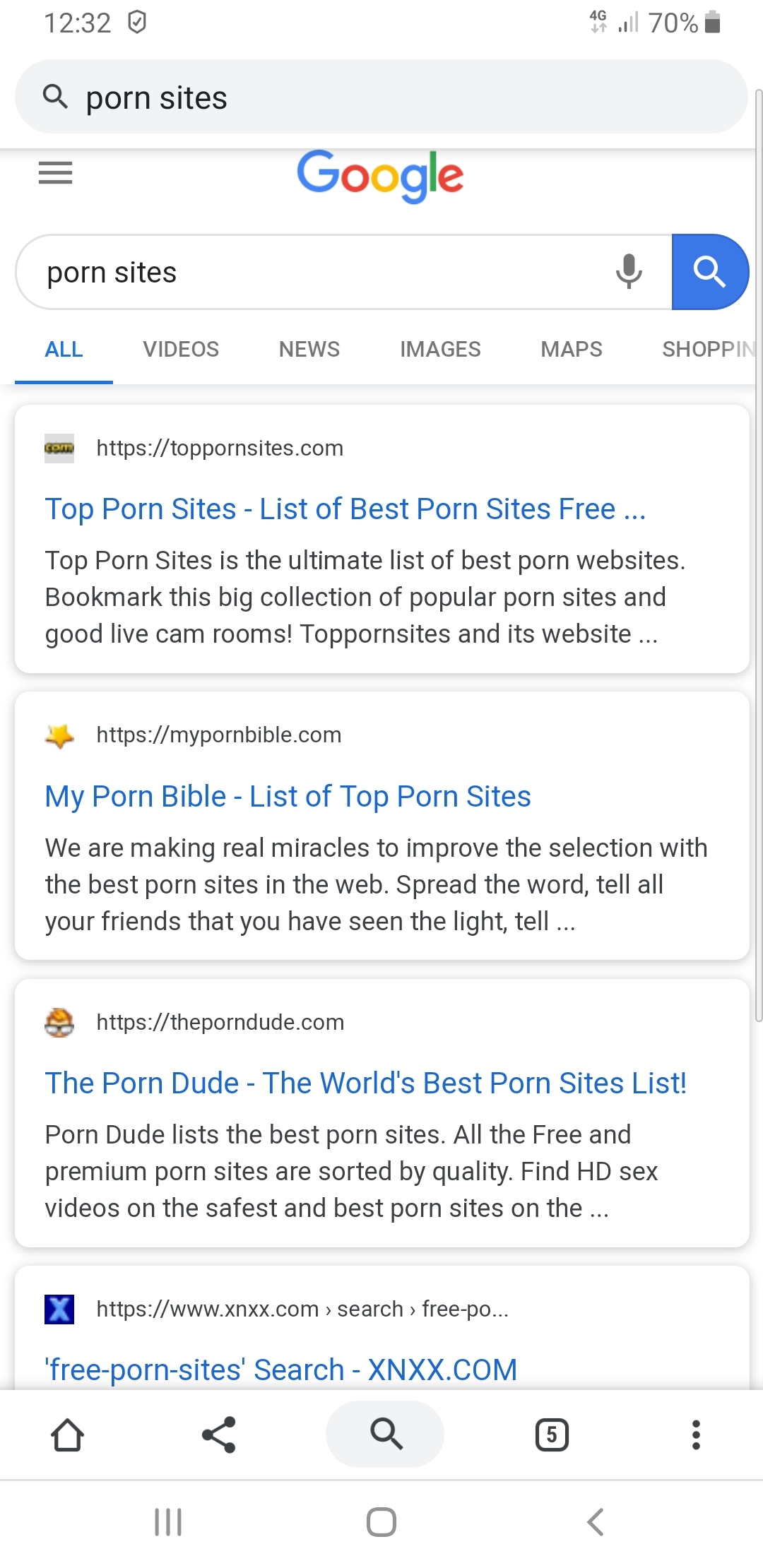763x1568 pixels.
Task: Tap the browser address bar at top
Action: [x=381, y=97]
